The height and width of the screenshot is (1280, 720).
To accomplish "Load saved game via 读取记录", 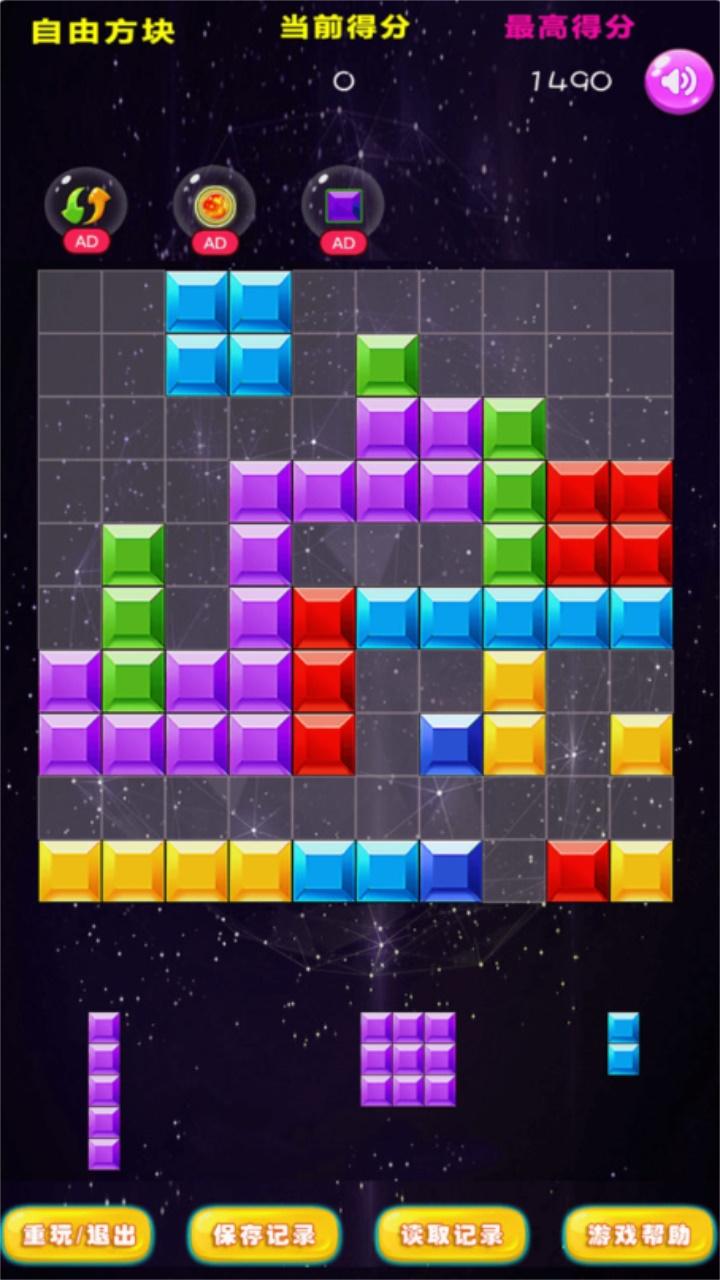I will 452,1235.
